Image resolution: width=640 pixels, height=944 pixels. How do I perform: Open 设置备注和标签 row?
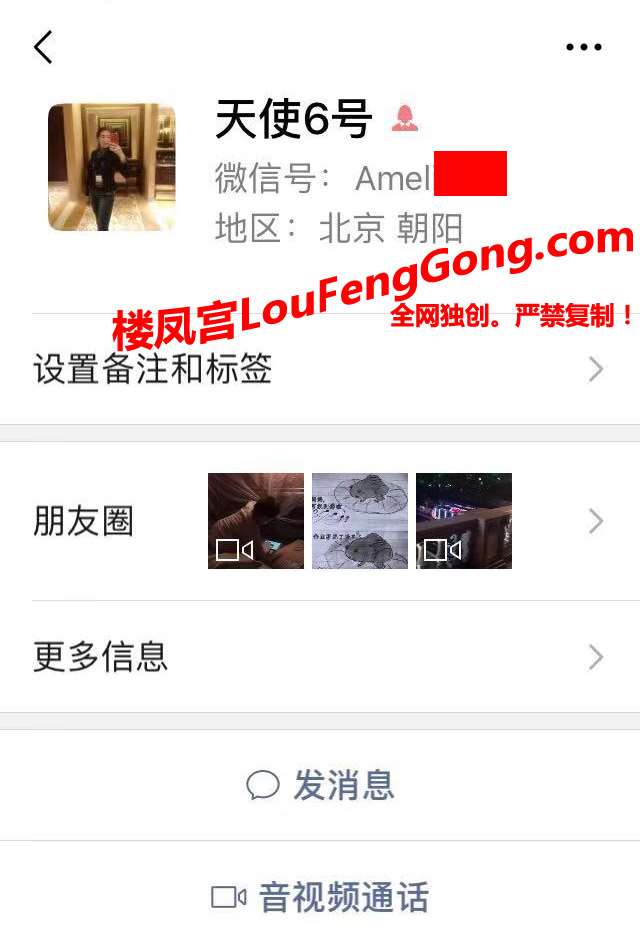click(x=320, y=369)
